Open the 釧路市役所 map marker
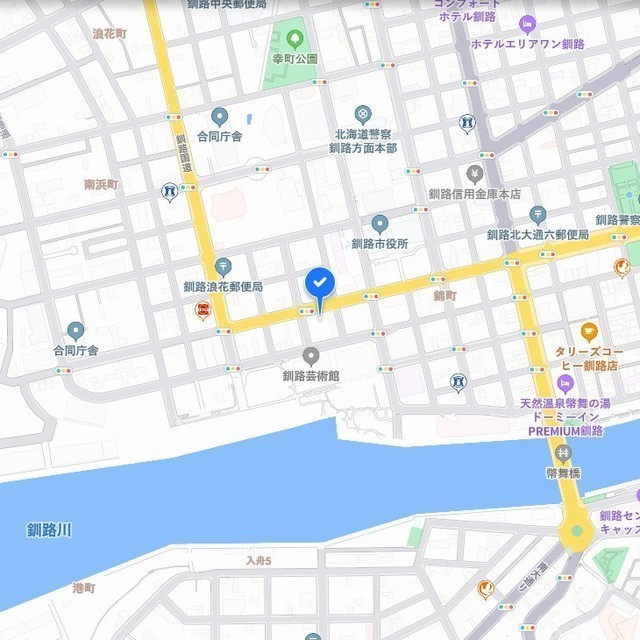The image size is (640, 640). (x=380, y=224)
